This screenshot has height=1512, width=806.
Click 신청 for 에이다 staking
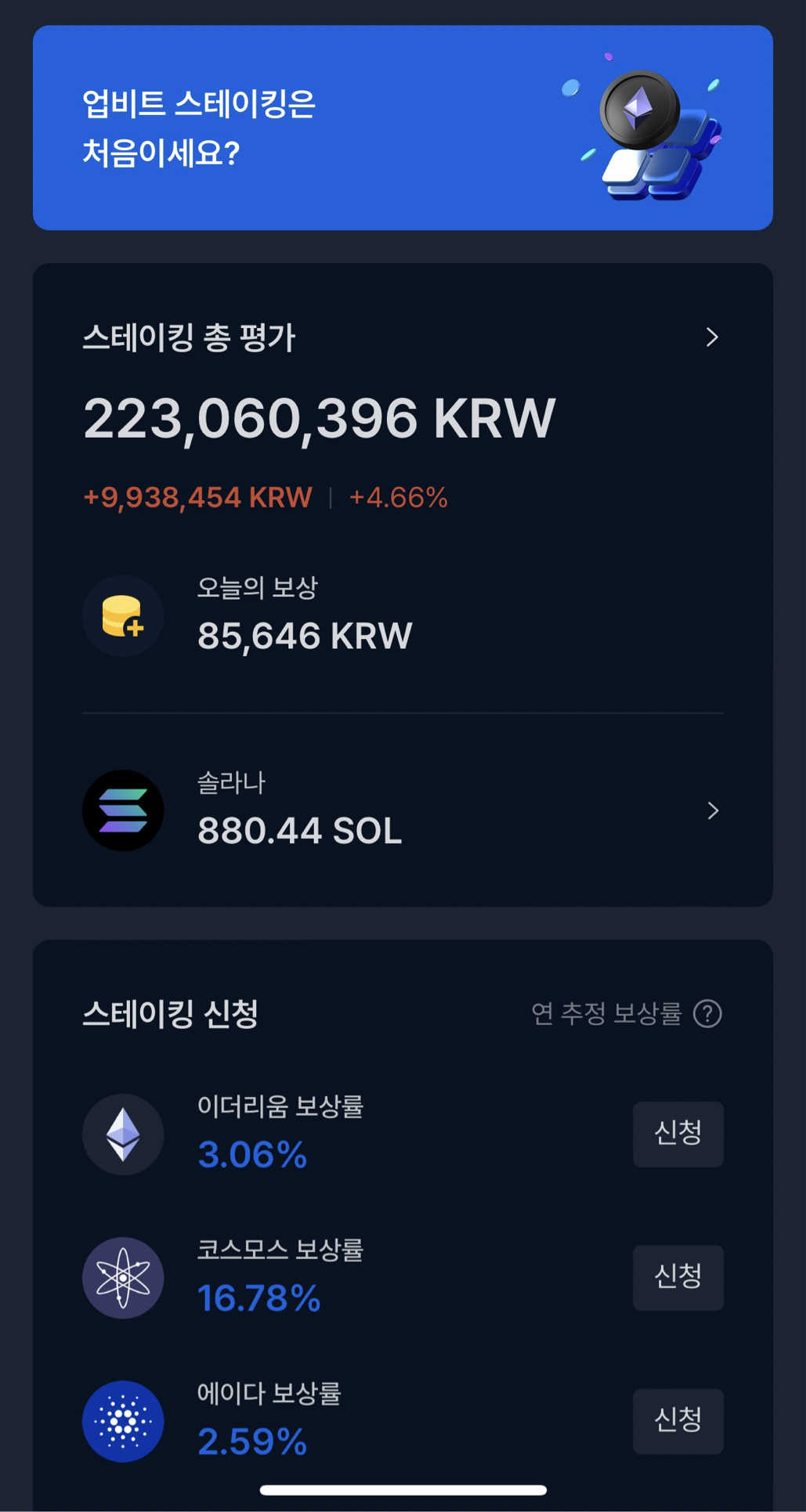[678, 1421]
